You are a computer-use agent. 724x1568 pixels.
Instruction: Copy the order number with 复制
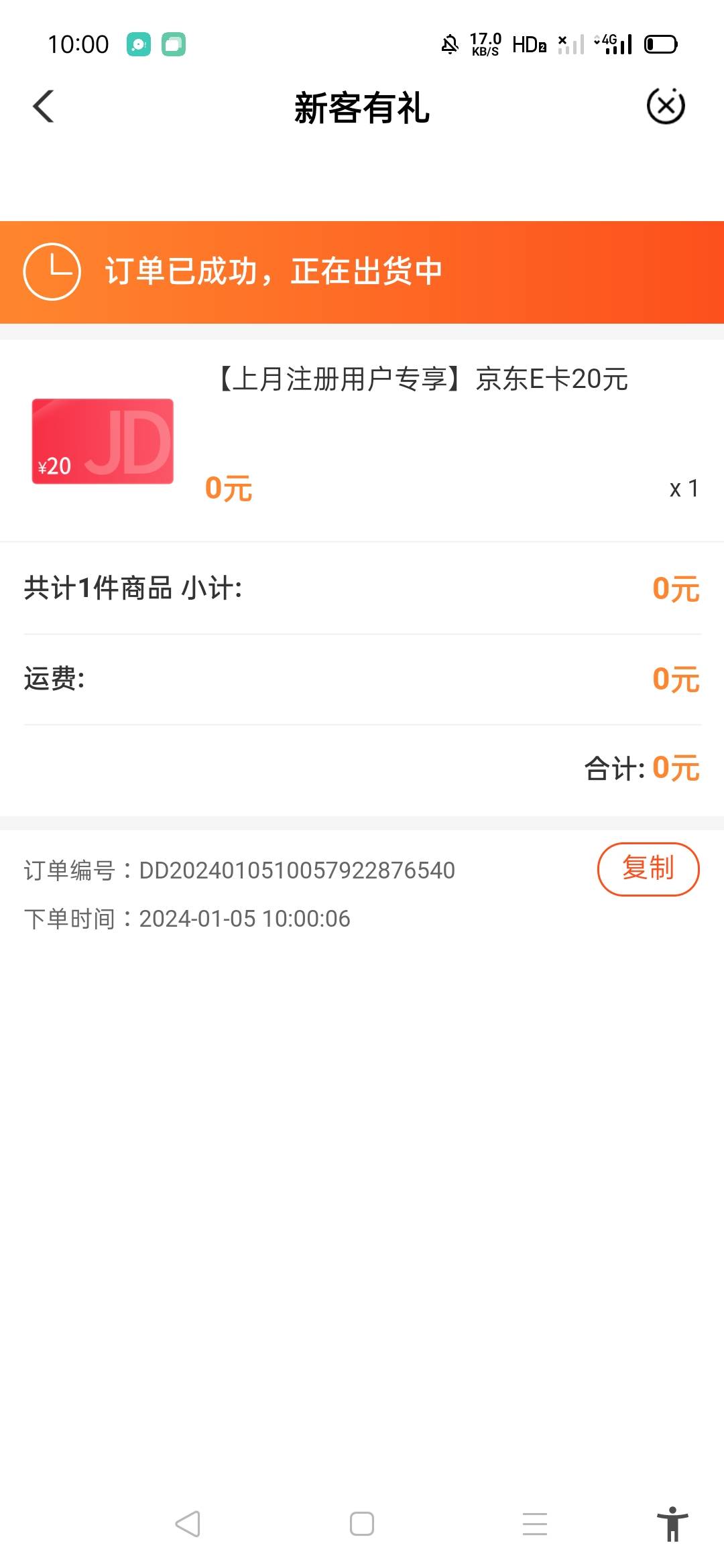(x=648, y=868)
